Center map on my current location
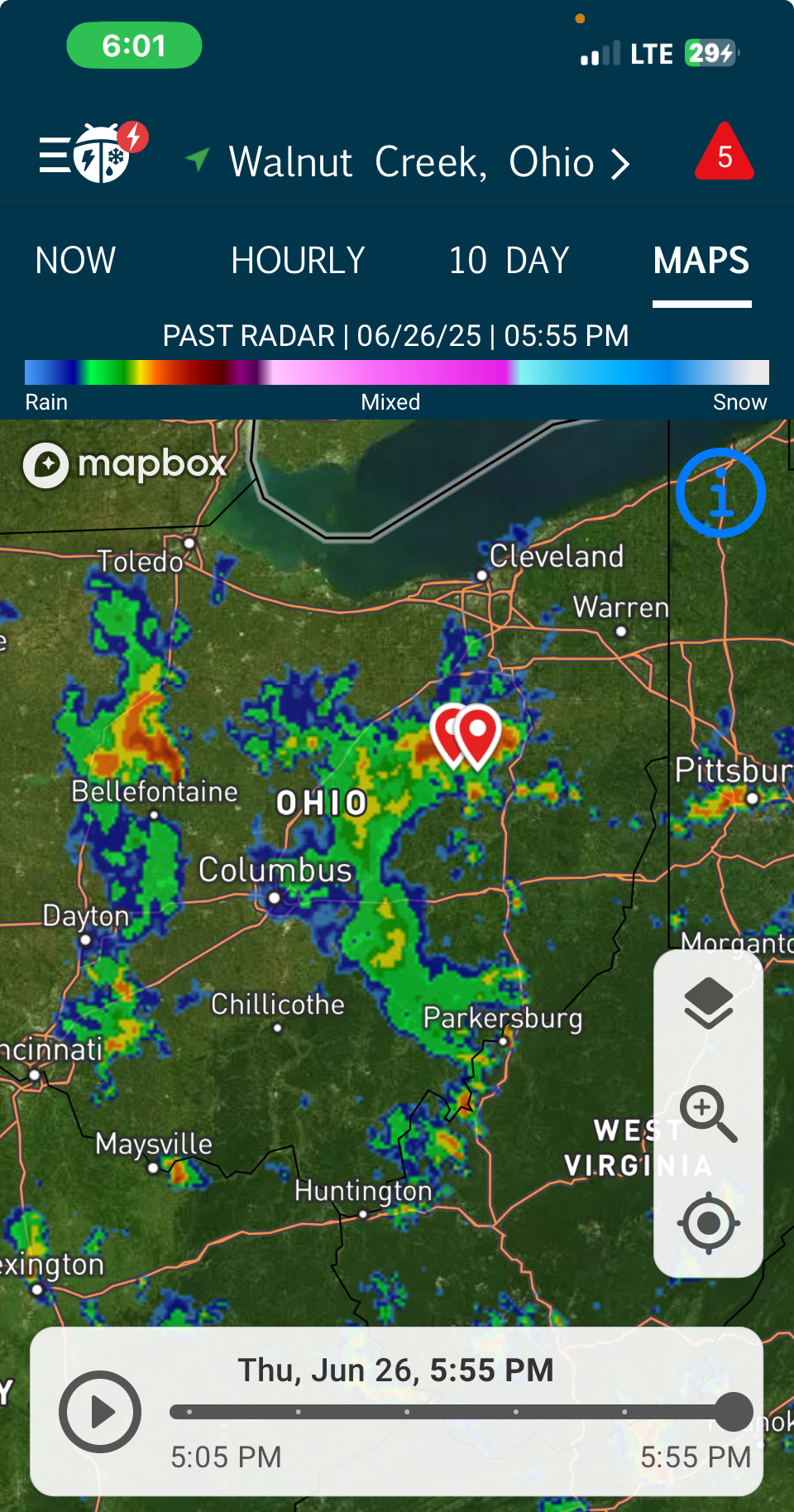Image resolution: width=794 pixels, height=1512 pixels. coord(709,1222)
